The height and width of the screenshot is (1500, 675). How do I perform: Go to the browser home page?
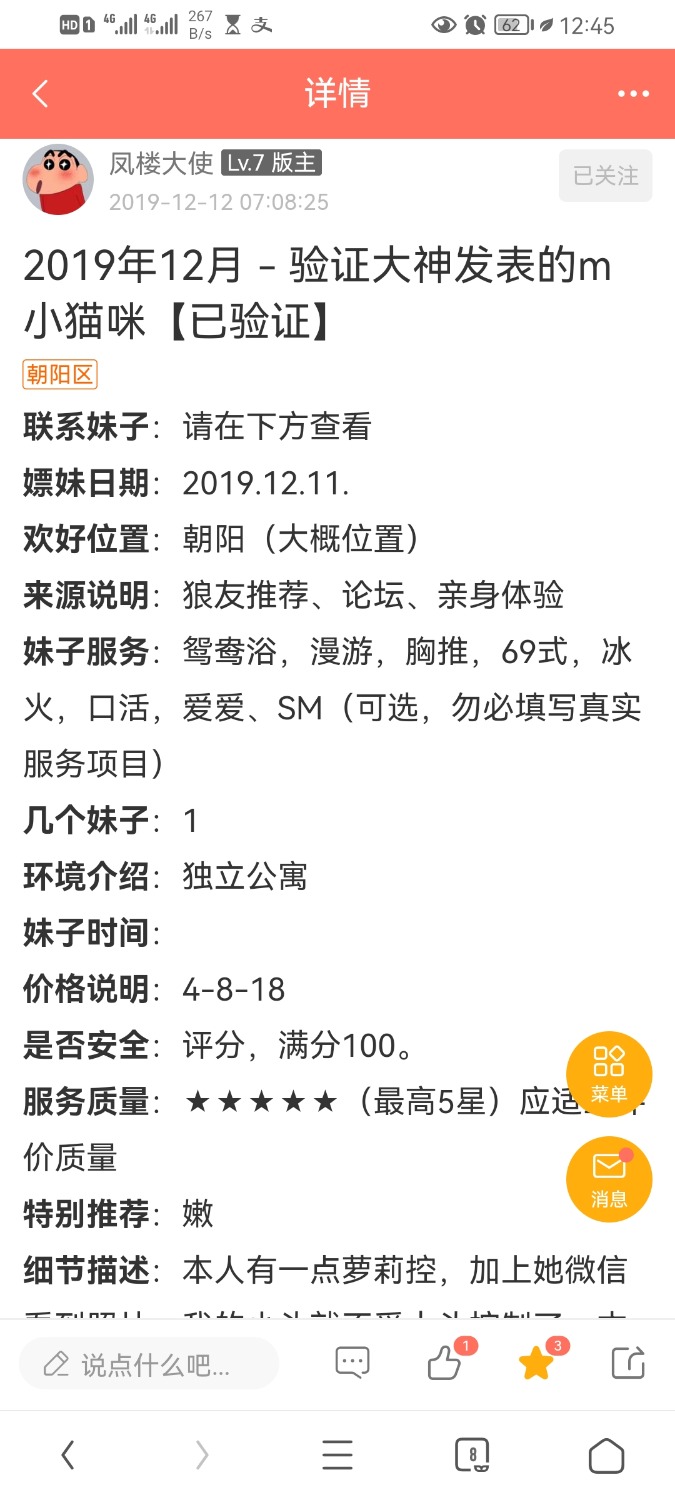[606, 1456]
